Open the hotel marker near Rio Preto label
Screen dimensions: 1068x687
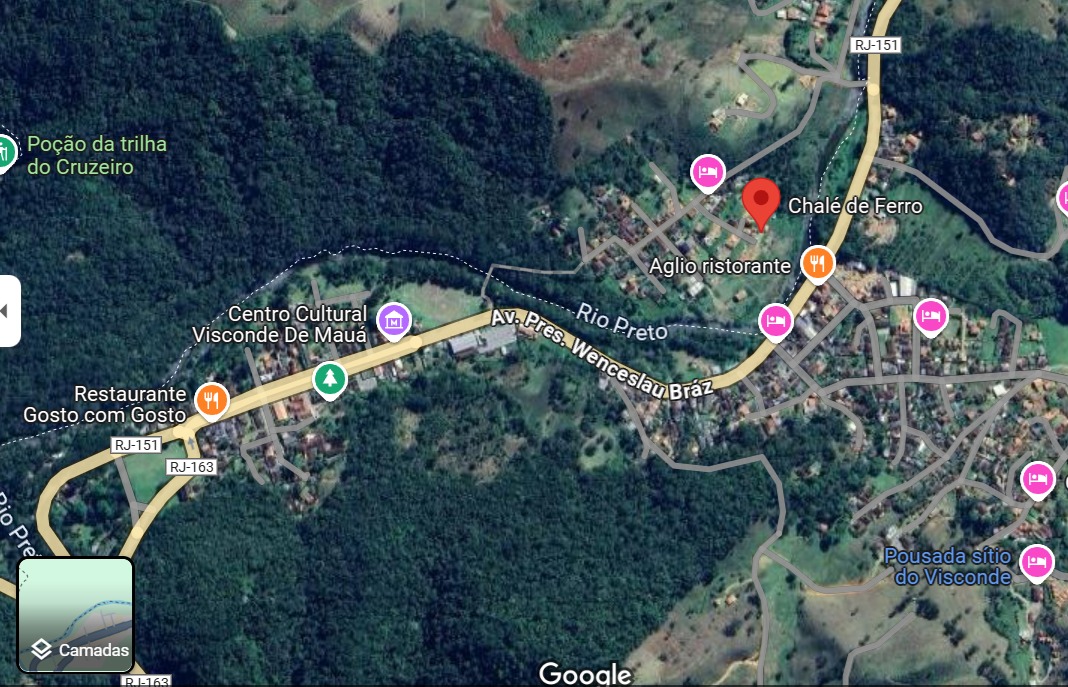(x=775, y=321)
